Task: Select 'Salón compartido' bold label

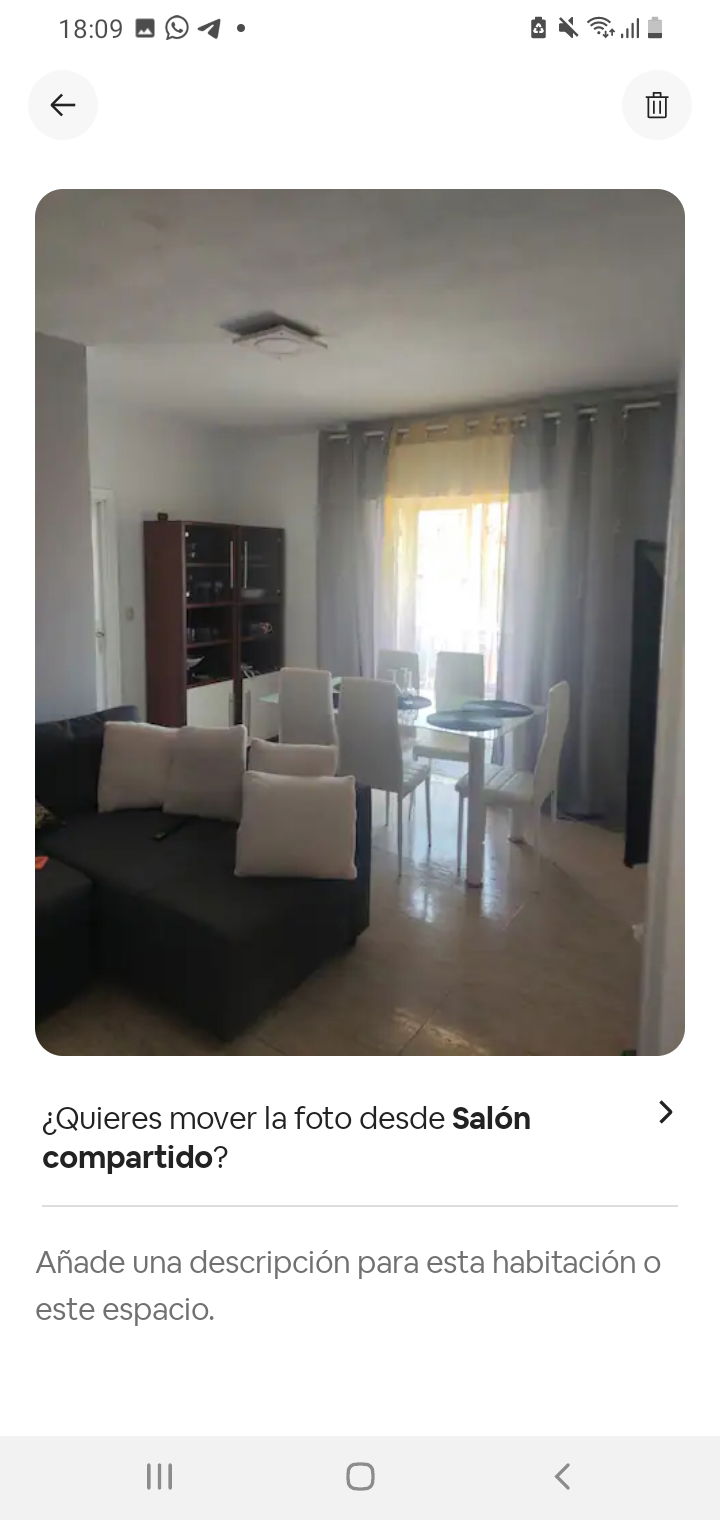Action: click(491, 1118)
